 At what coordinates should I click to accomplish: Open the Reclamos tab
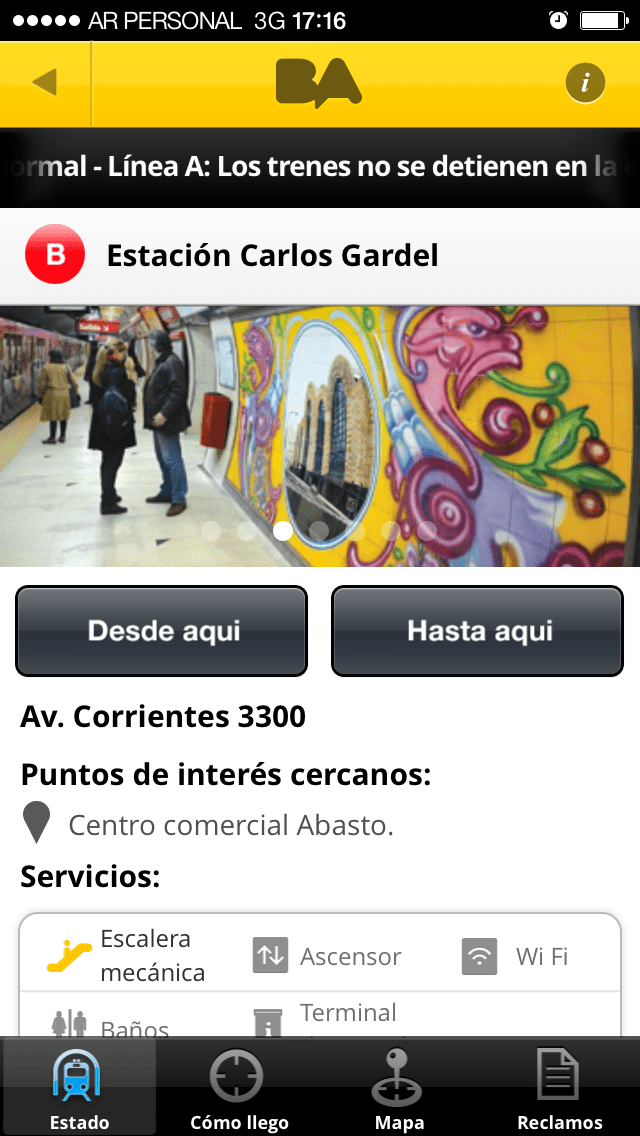click(x=559, y=1092)
